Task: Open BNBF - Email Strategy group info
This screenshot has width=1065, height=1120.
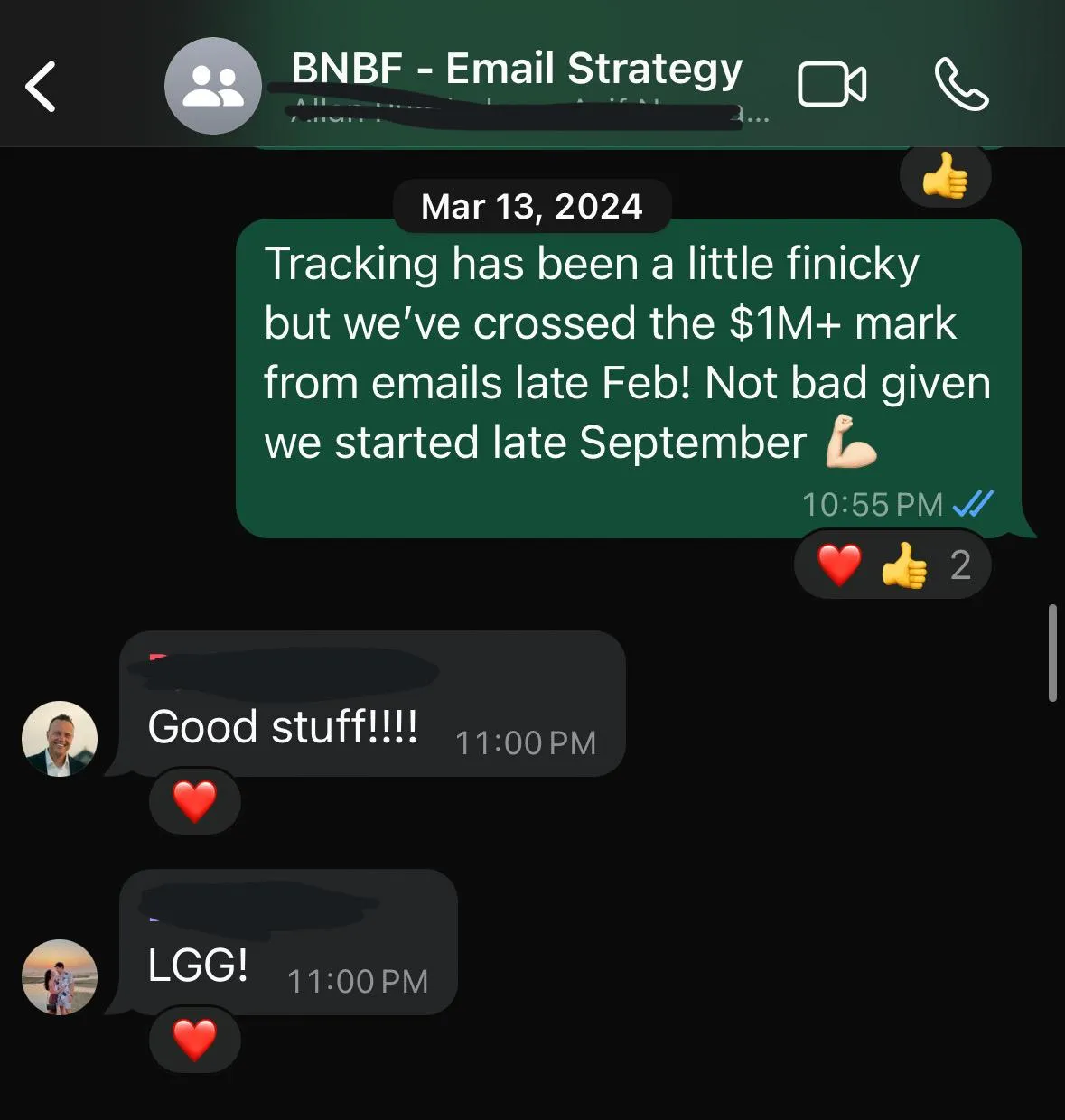Action: coord(517,70)
